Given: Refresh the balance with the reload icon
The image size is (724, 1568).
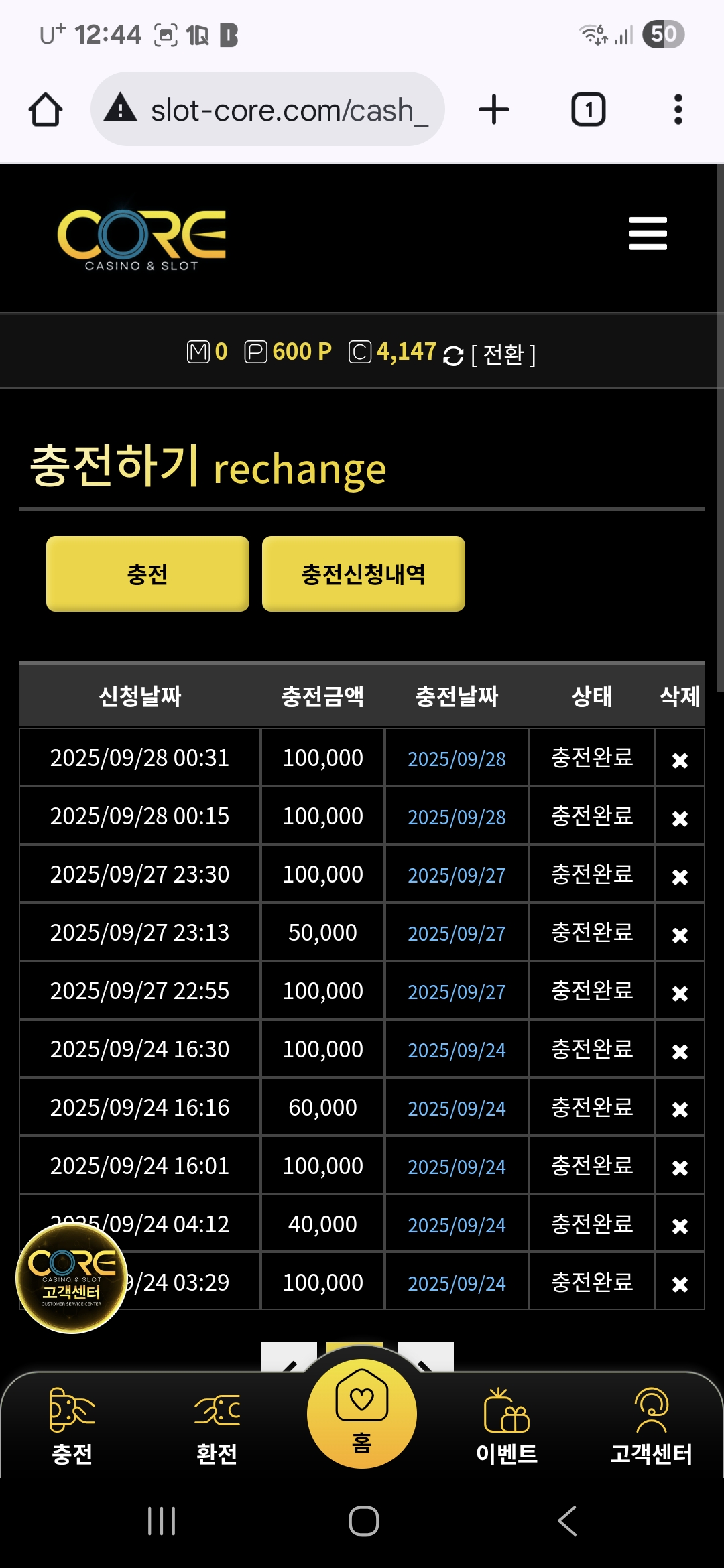Looking at the screenshot, I should (453, 356).
